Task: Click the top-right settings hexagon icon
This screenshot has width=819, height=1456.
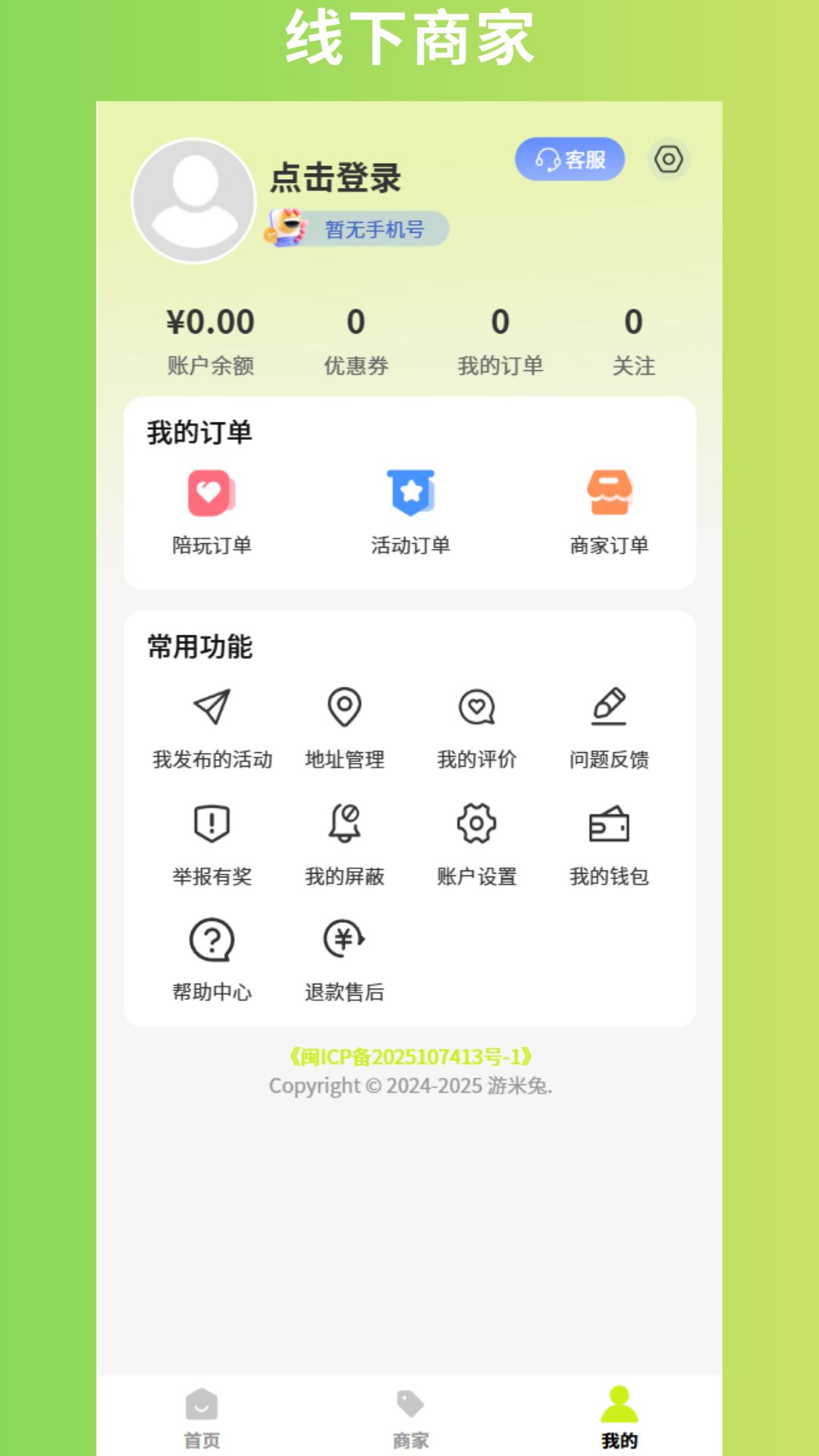Action: point(668,159)
